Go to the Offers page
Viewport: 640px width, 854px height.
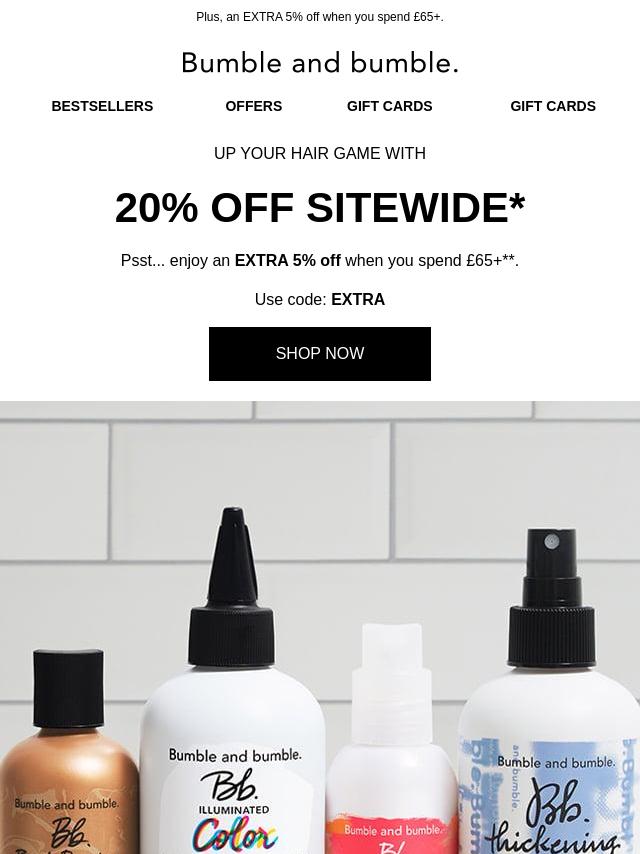click(x=253, y=106)
